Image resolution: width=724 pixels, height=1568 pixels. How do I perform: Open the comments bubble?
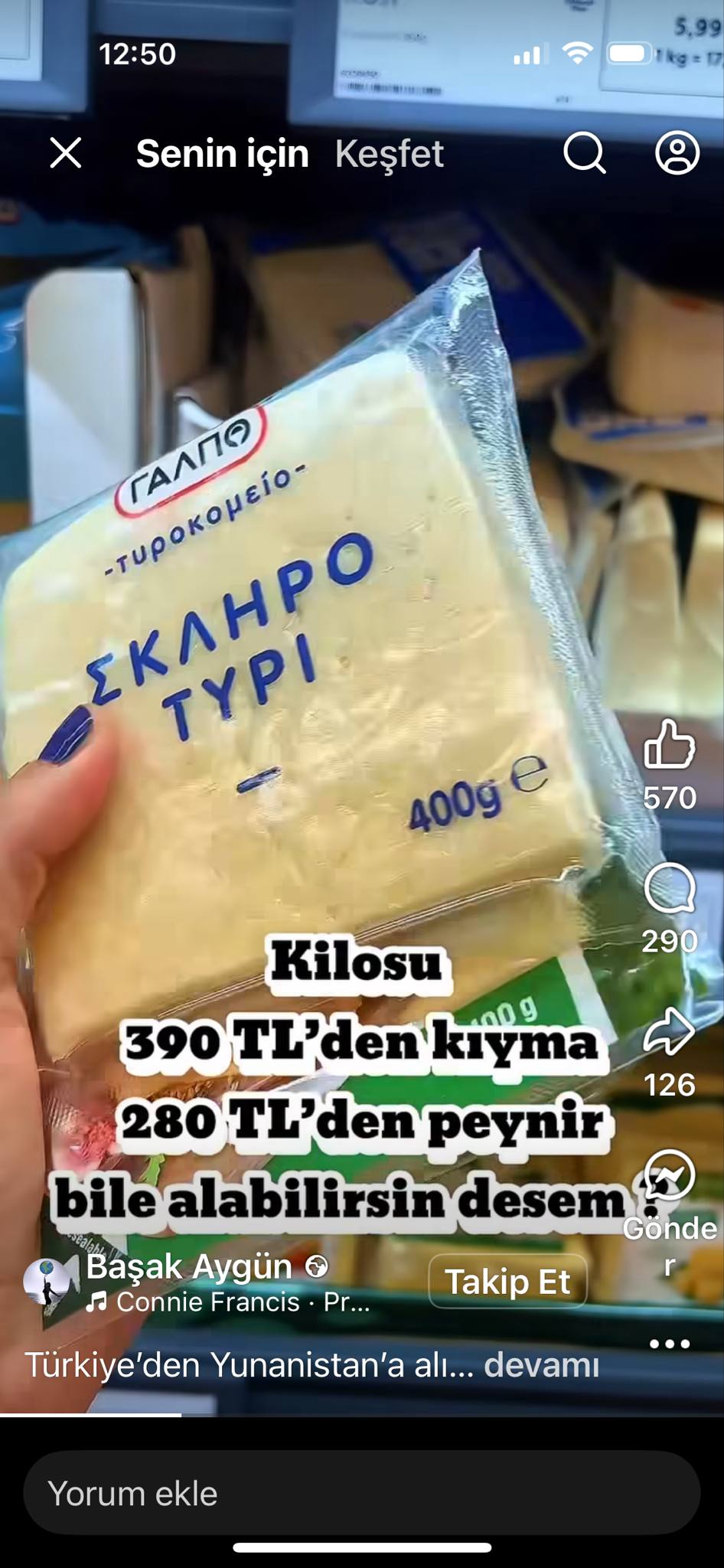click(x=670, y=888)
